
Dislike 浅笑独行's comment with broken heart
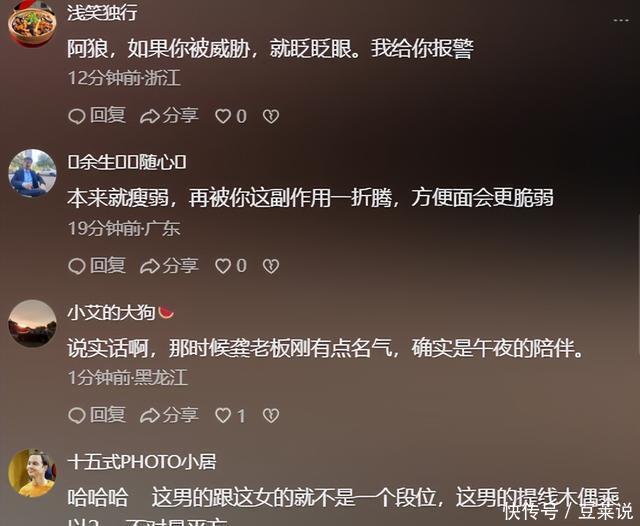coord(270,116)
